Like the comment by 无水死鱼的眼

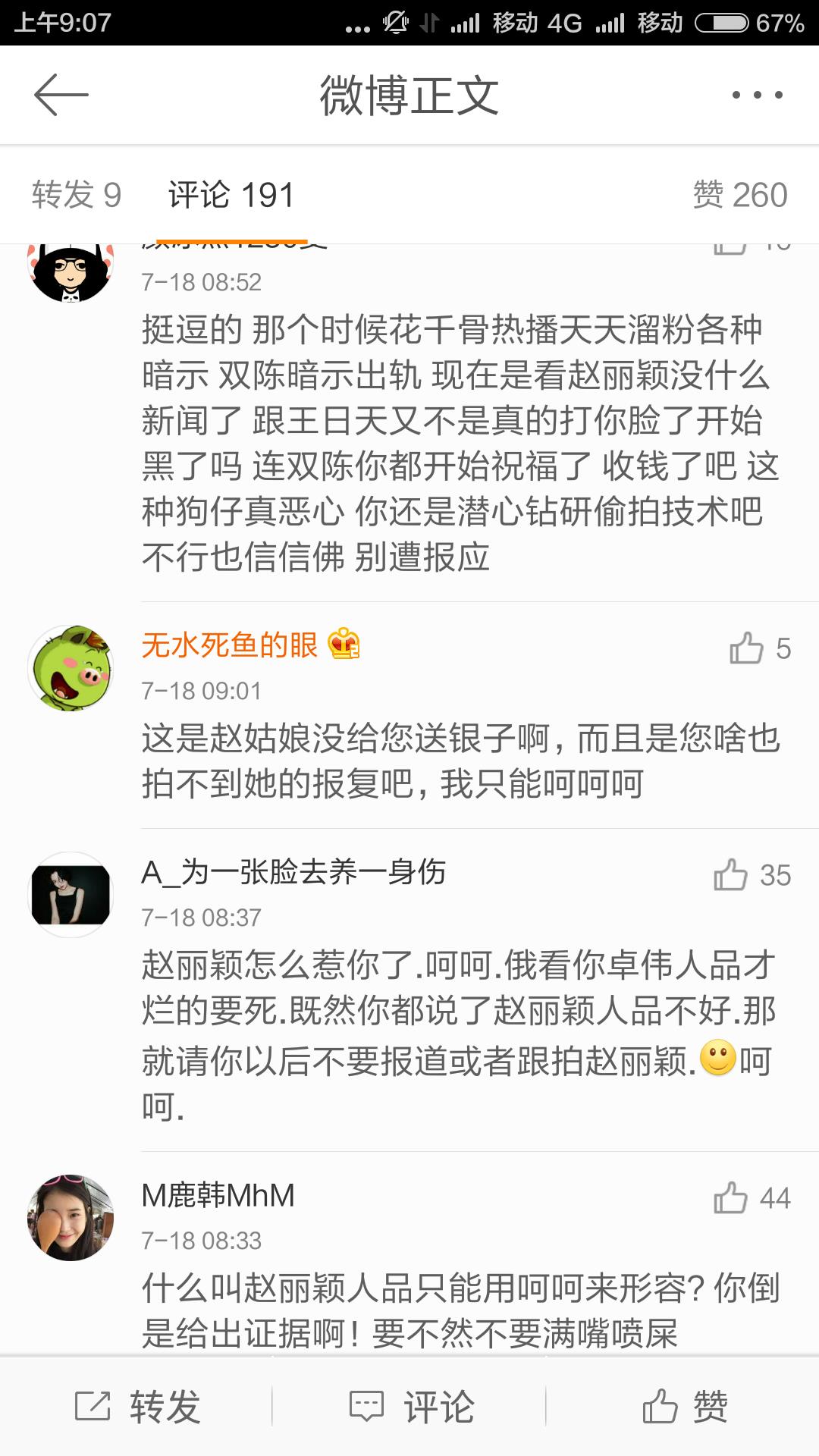(747, 648)
